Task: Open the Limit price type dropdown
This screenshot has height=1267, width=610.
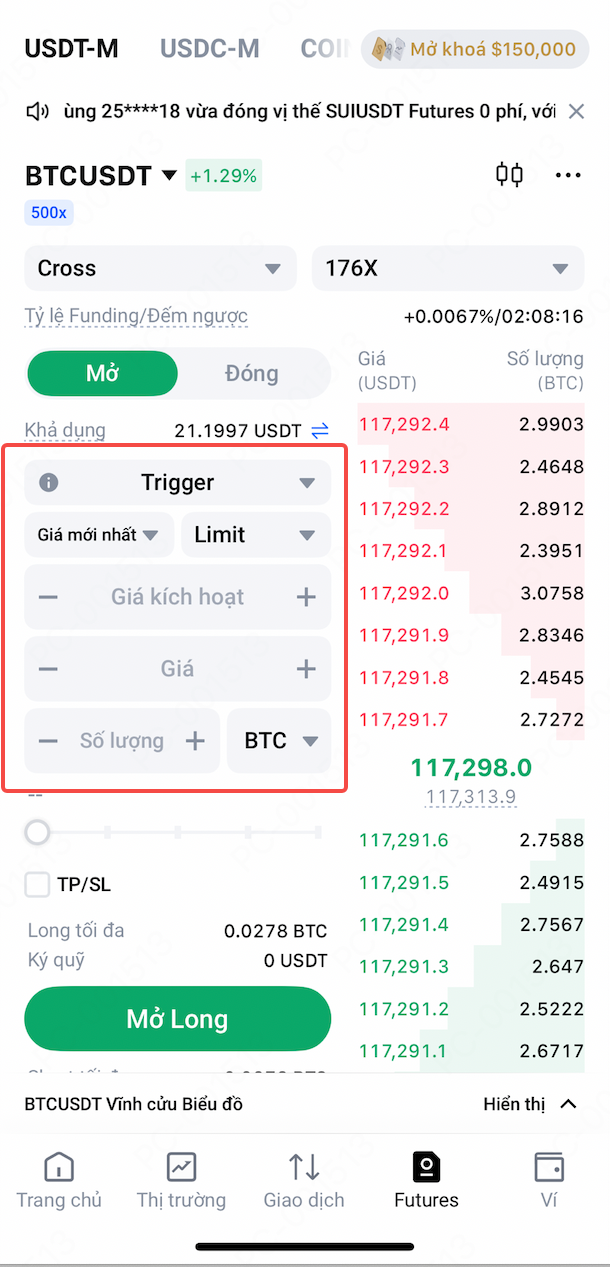Action: coord(255,535)
